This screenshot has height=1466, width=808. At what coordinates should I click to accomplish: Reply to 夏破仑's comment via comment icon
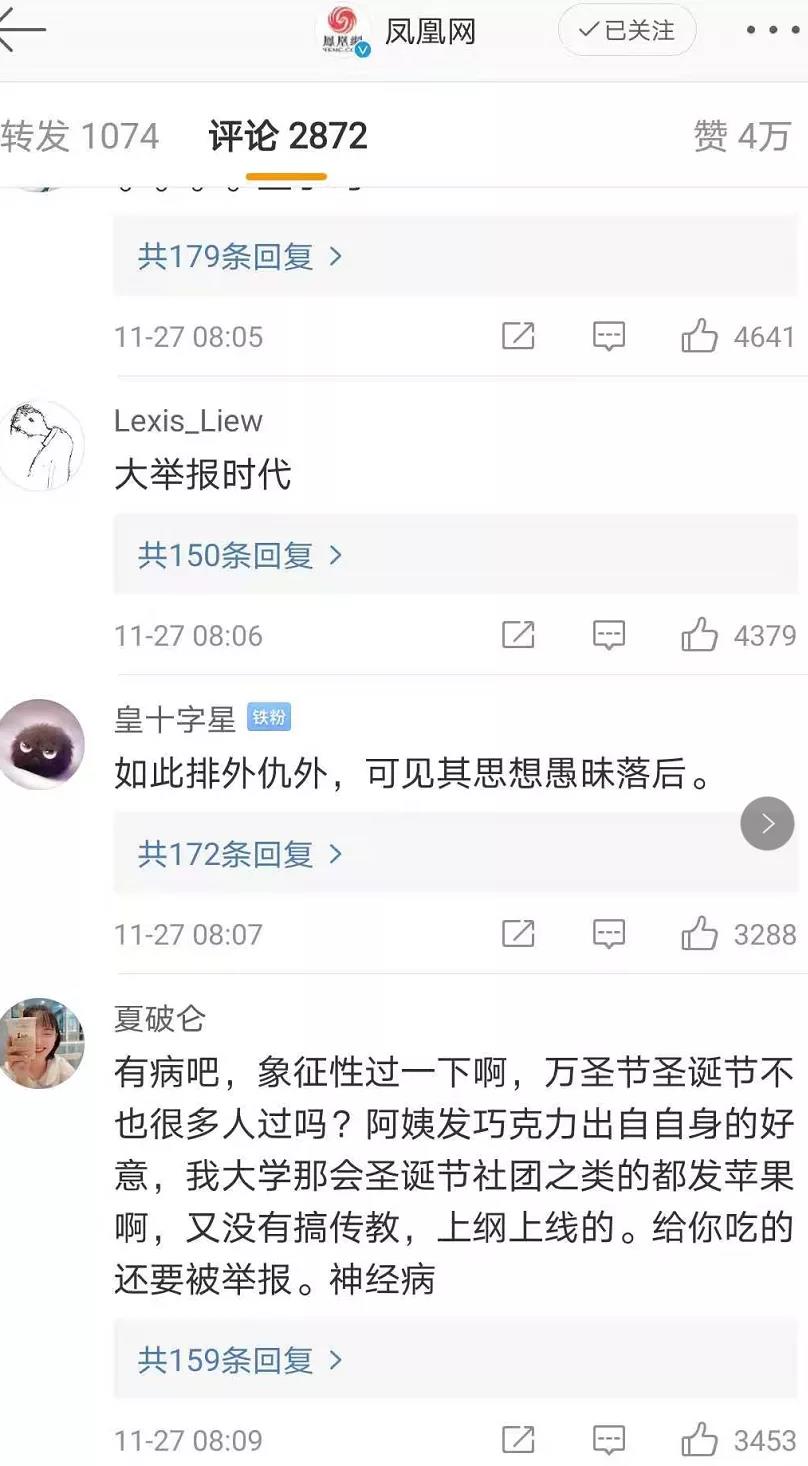pyautogui.click(x=609, y=1440)
